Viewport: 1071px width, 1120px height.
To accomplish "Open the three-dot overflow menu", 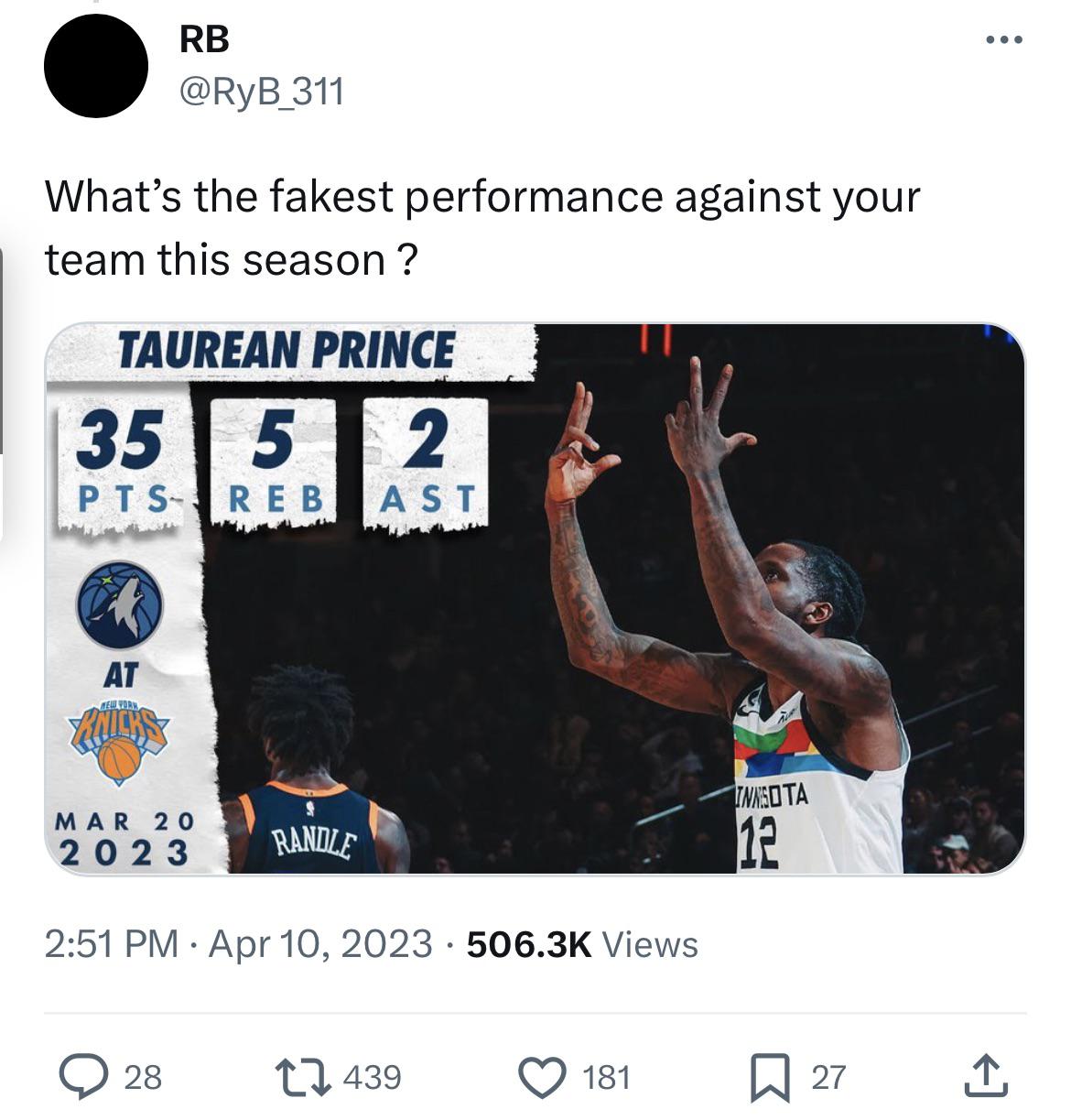I will (1004, 40).
